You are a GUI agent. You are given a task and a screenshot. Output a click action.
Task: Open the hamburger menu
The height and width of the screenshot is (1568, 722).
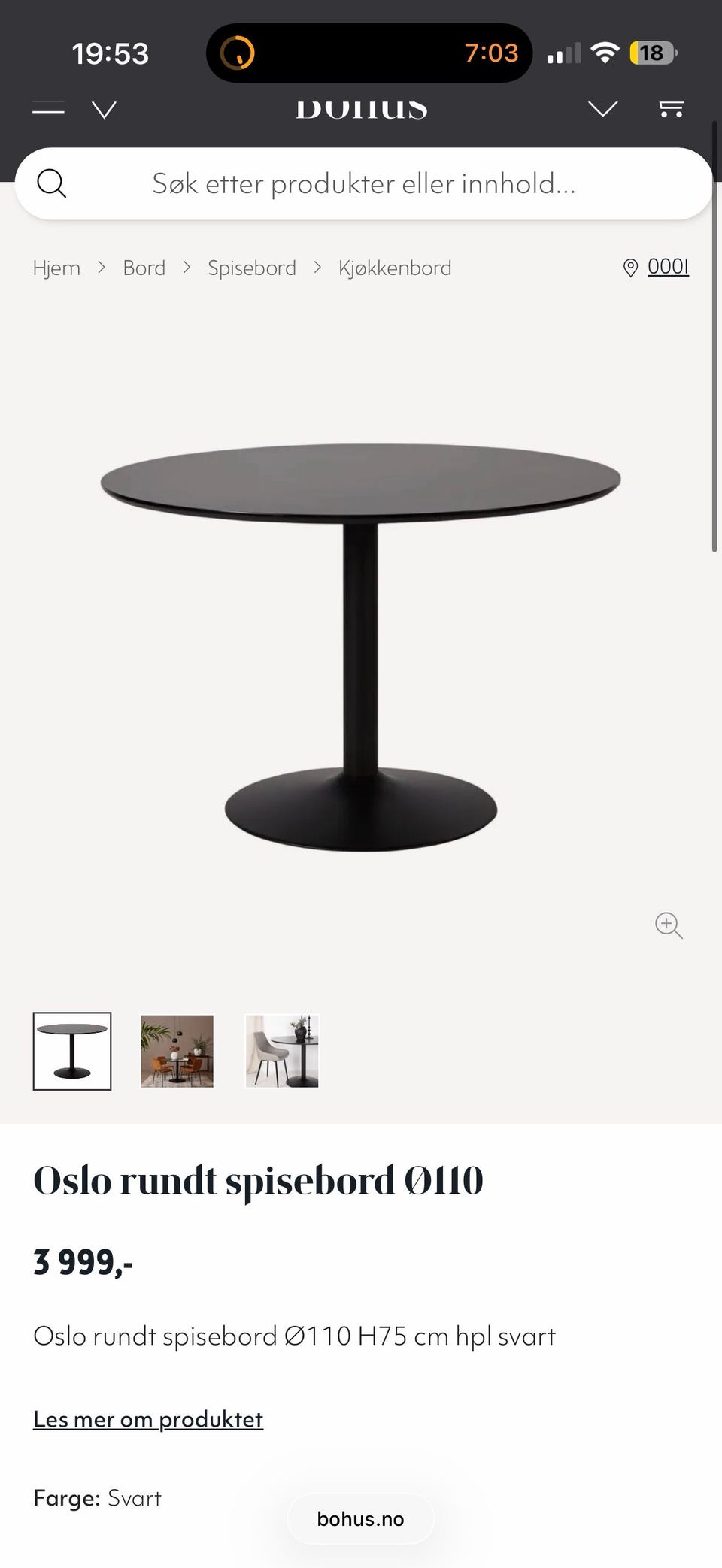coord(49,110)
